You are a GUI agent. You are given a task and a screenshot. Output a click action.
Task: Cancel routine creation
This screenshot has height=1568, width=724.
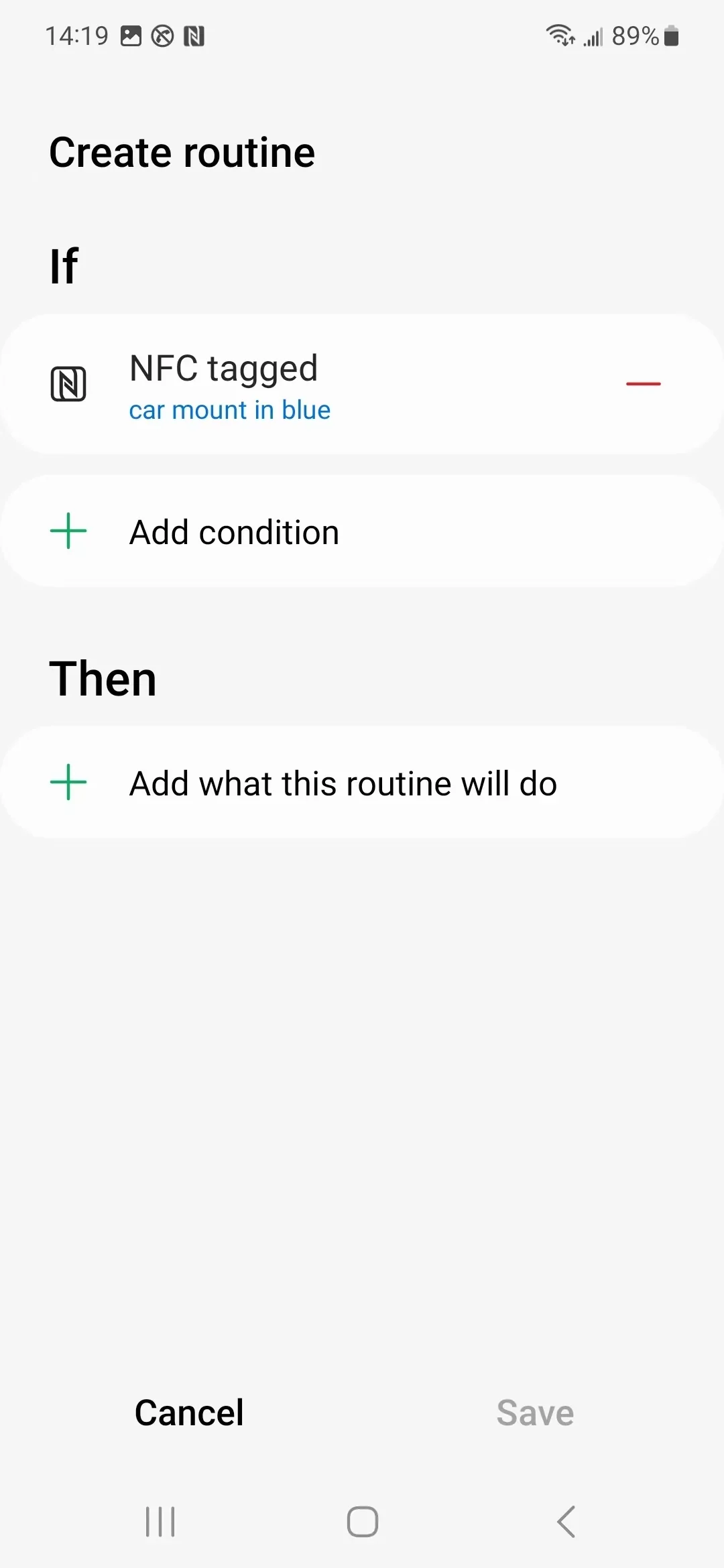189,1413
